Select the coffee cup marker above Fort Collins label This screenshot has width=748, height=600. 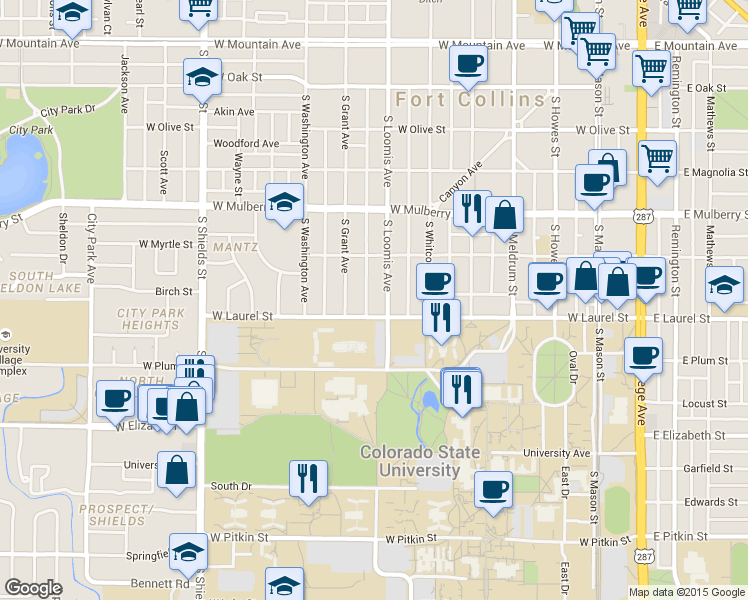click(468, 65)
